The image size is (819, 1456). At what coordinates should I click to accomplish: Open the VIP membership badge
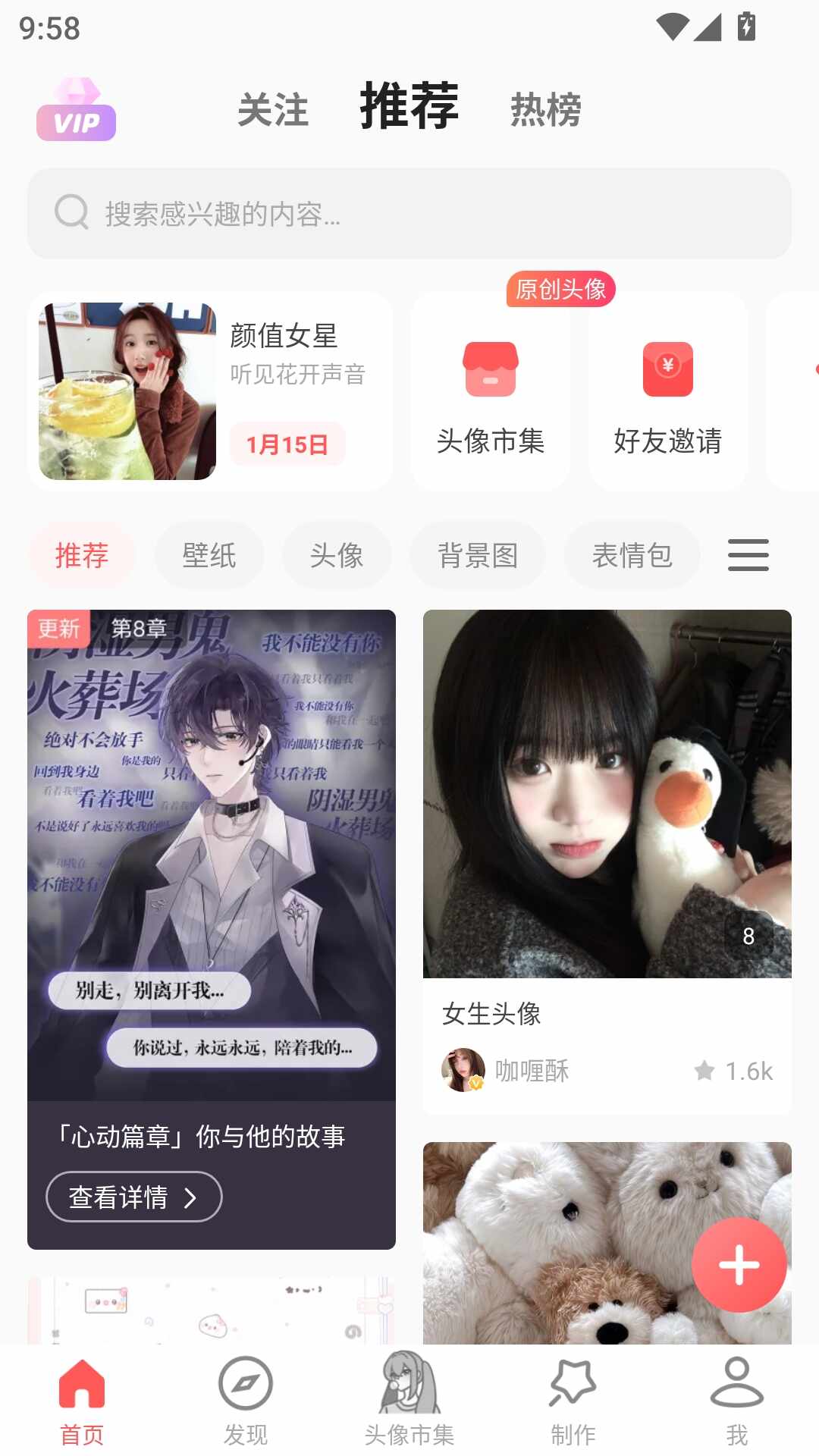(76, 111)
